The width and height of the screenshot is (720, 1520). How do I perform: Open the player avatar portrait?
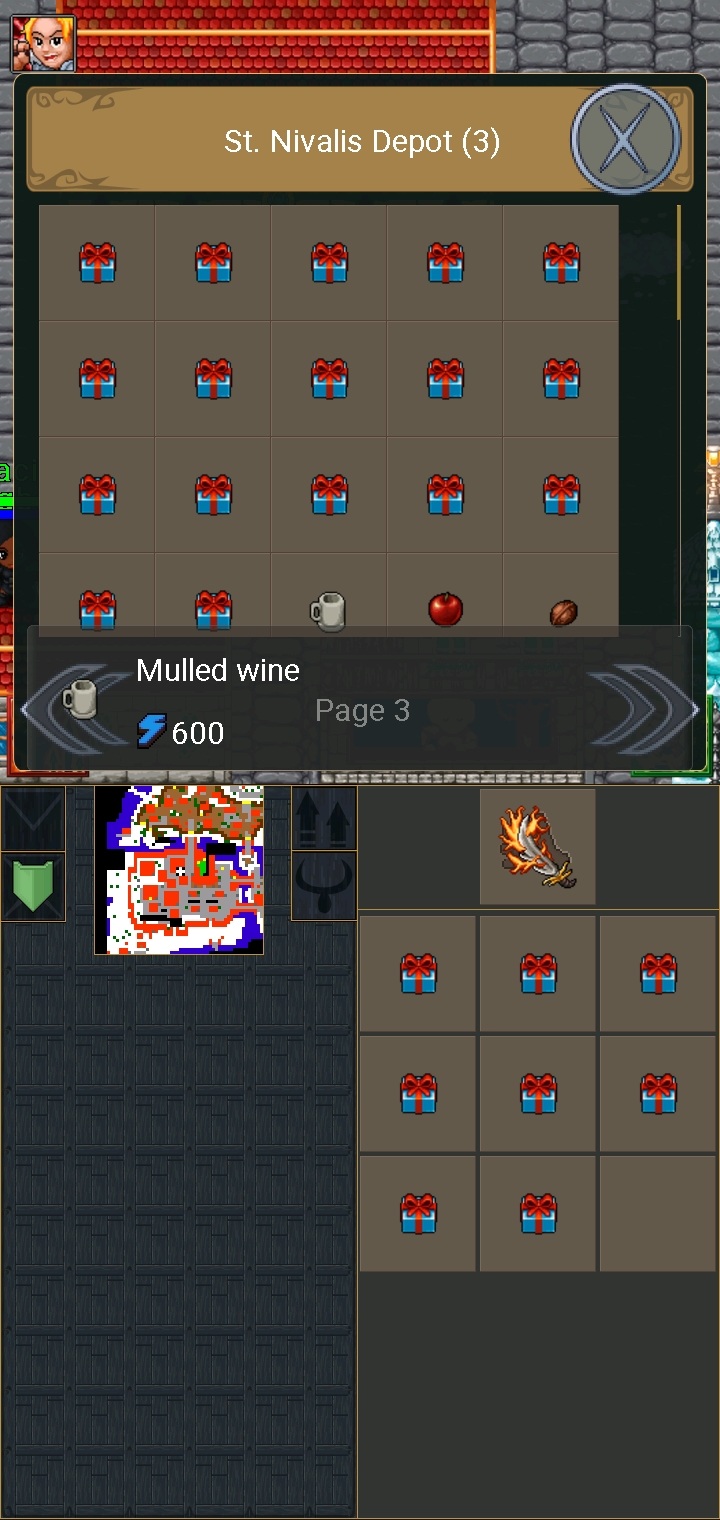click(x=43, y=42)
